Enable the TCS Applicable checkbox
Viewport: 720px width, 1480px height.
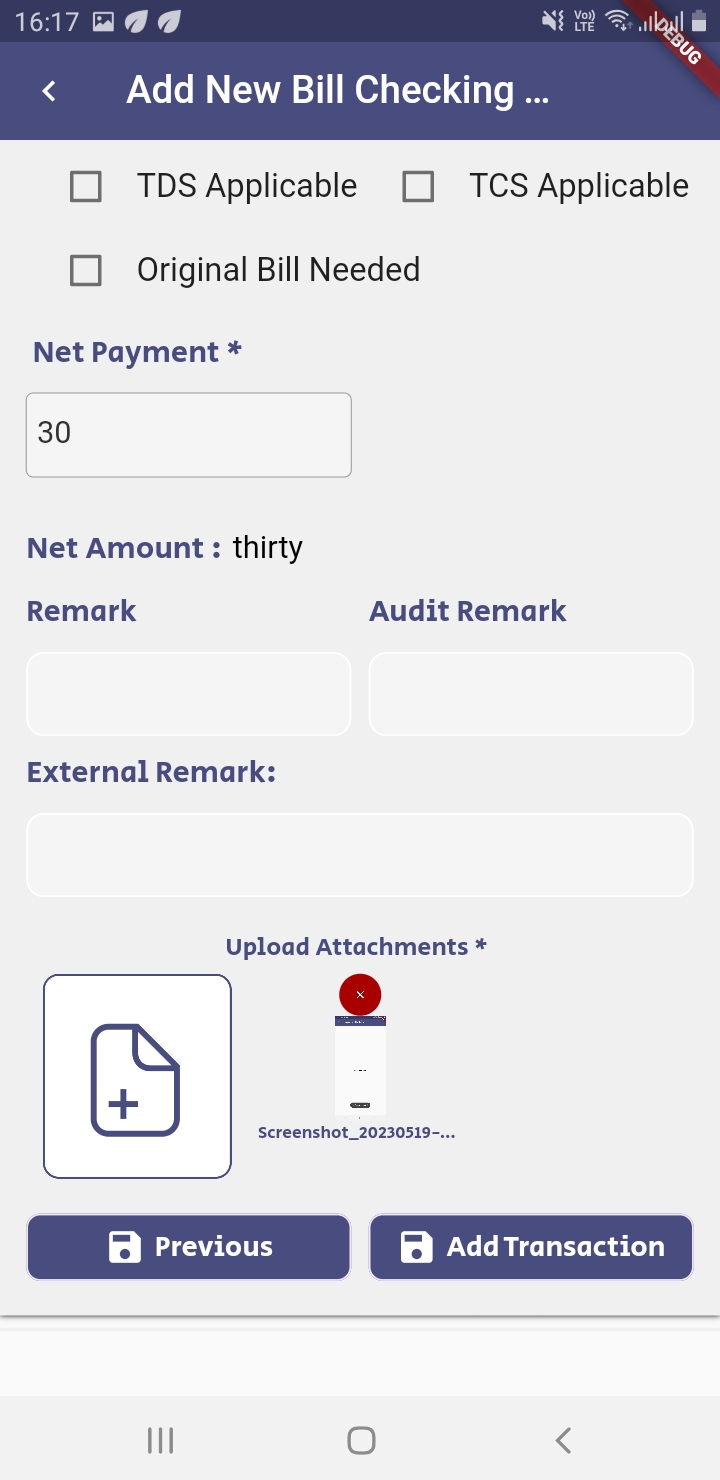(418, 187)
